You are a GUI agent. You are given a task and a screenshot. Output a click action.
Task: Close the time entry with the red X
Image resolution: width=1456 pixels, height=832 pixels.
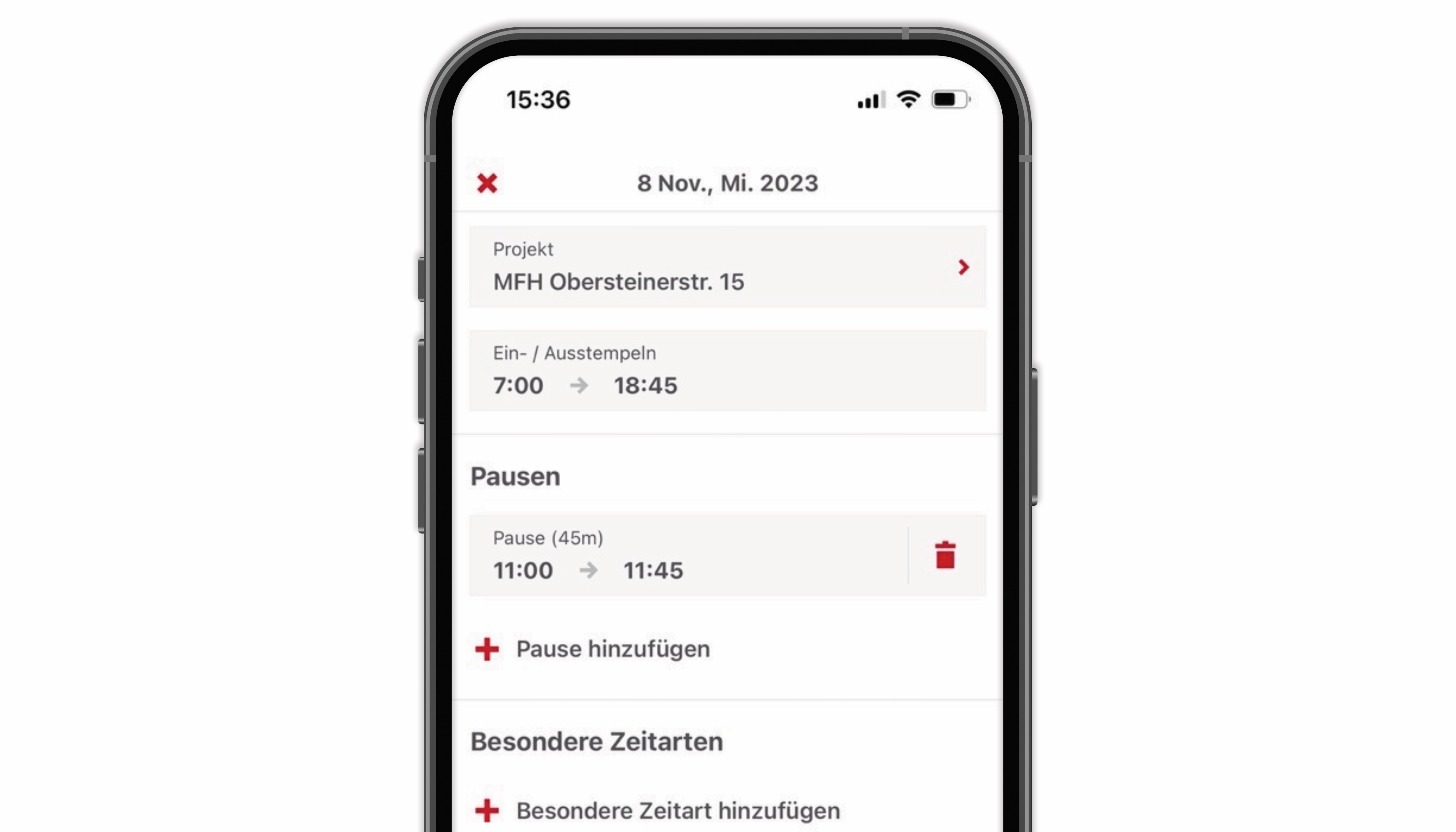click(487, 183)
